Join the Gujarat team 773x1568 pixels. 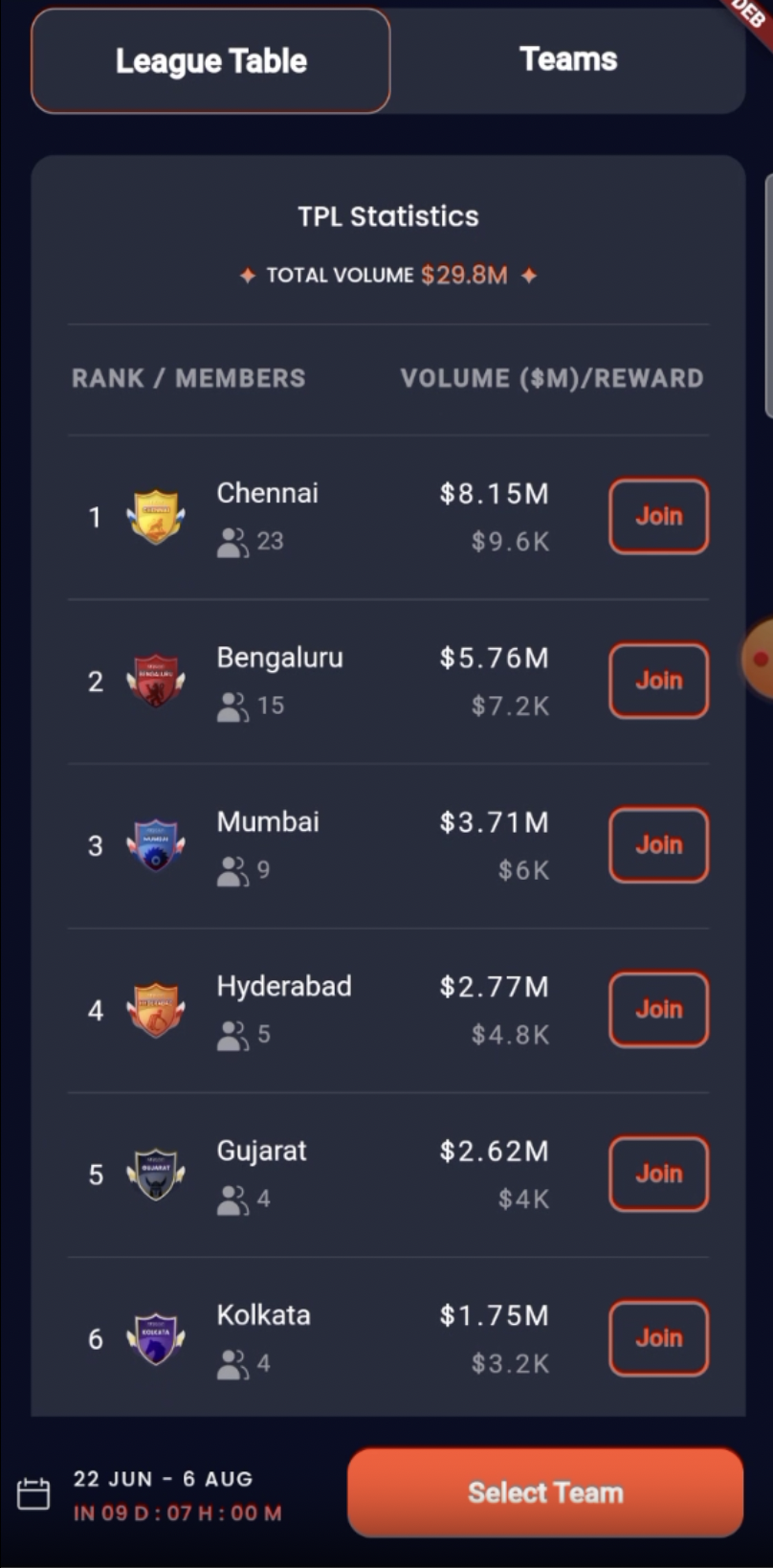[659, 1174]
